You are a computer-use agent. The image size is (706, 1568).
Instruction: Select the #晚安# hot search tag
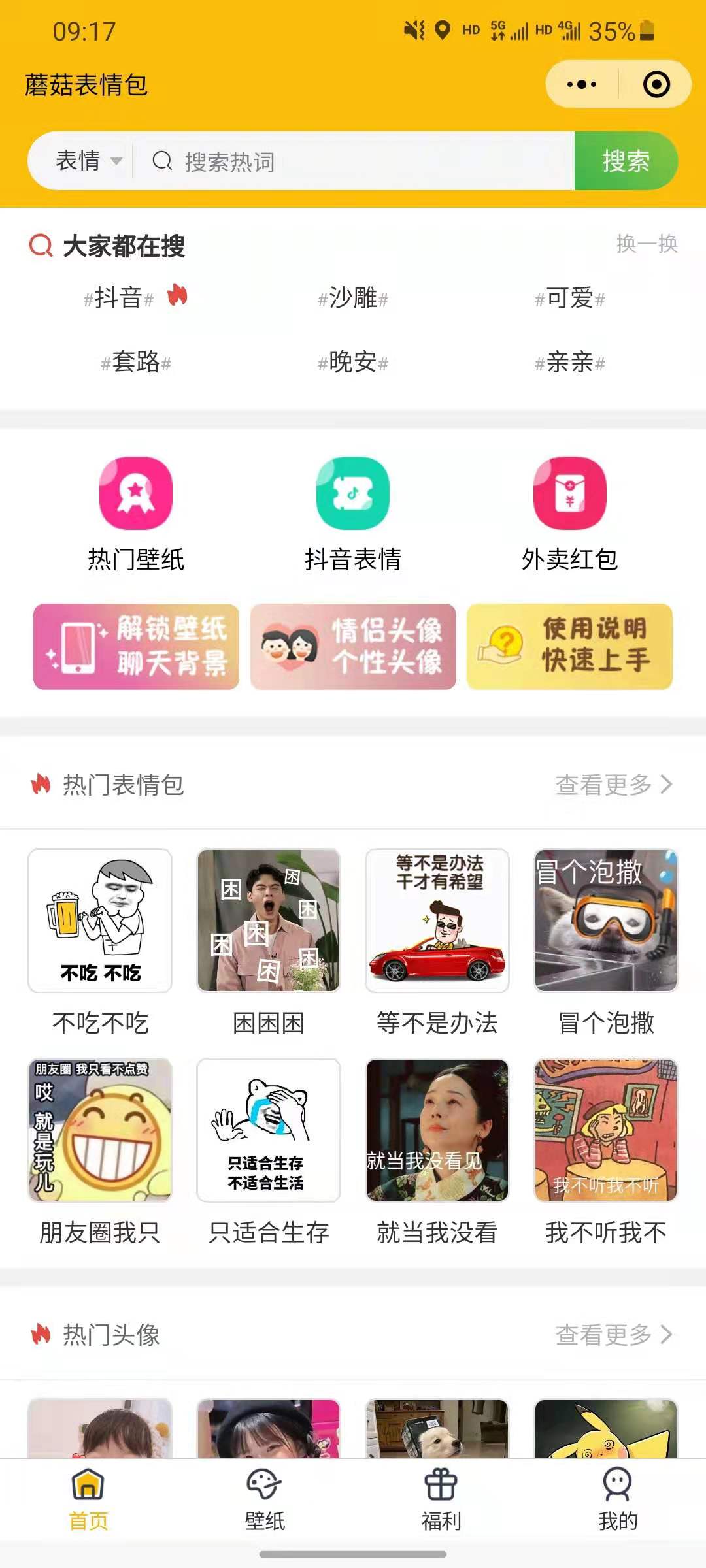[x=353, y=362]
